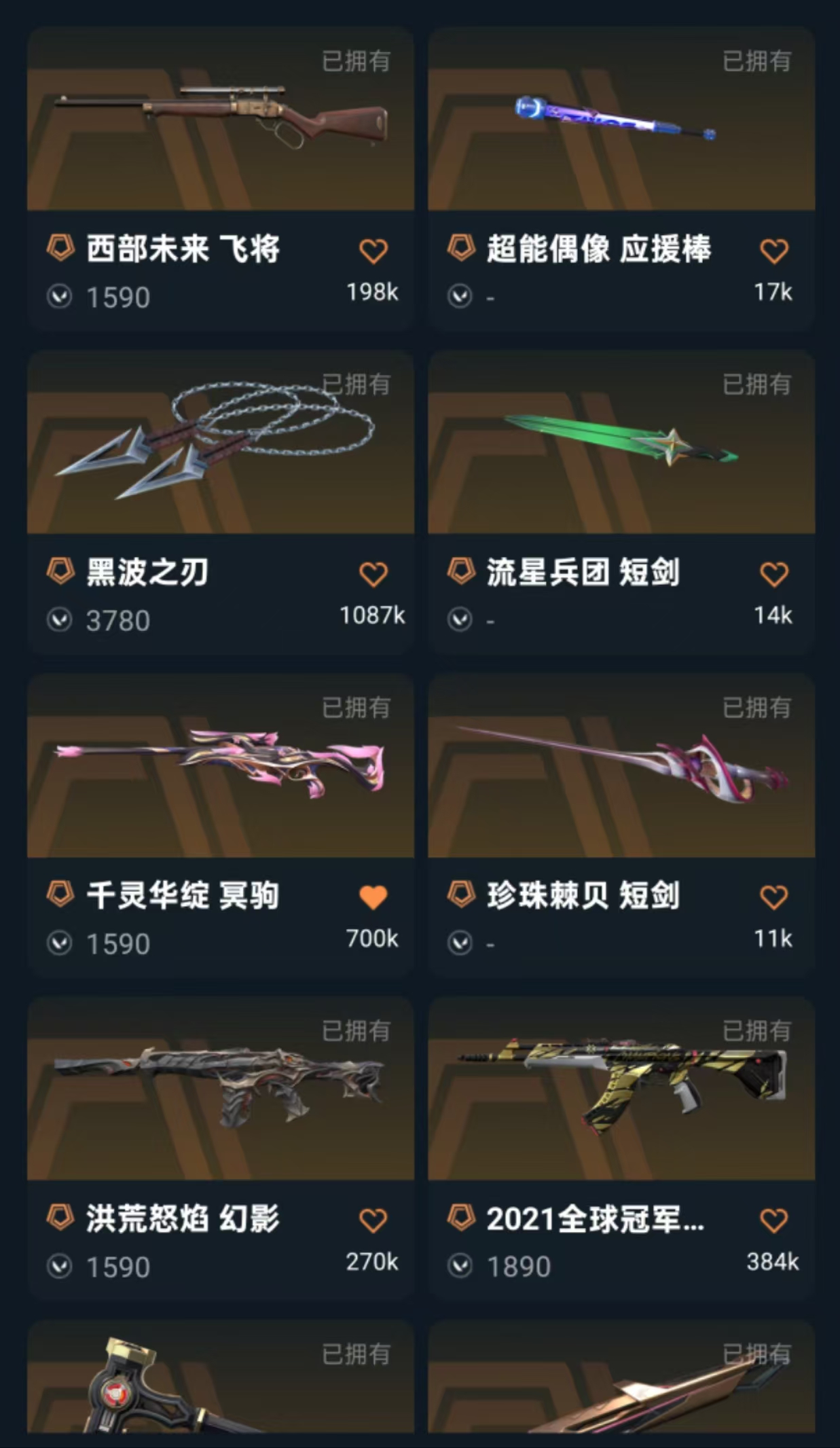Open the 超能偶像 应援棒 skin card
The image size is (840, 1448).
pyautogui.click(x=621, y=120)
